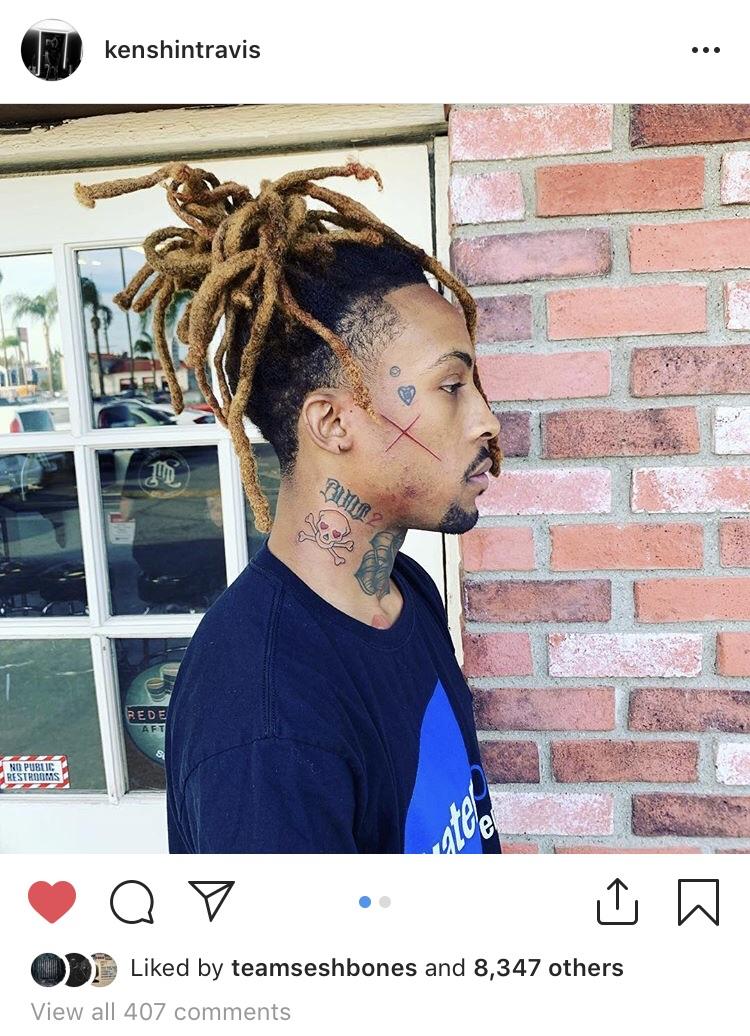Image resolution: width=750 pixels, height=1036 pixels.
Task: Open the comment bubble icon
Action: [x=131, y=902]
